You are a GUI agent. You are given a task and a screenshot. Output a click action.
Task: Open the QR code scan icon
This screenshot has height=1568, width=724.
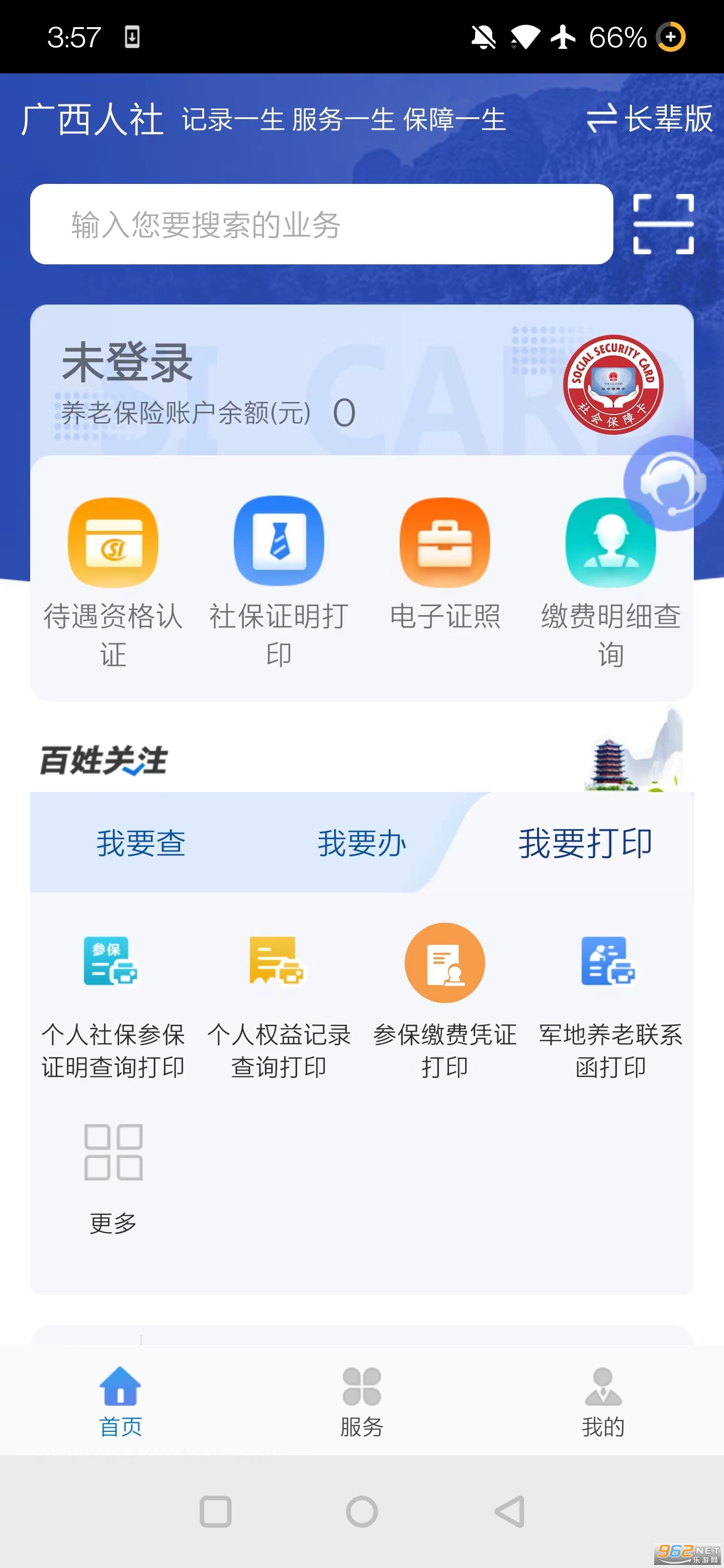coord(663,224)
